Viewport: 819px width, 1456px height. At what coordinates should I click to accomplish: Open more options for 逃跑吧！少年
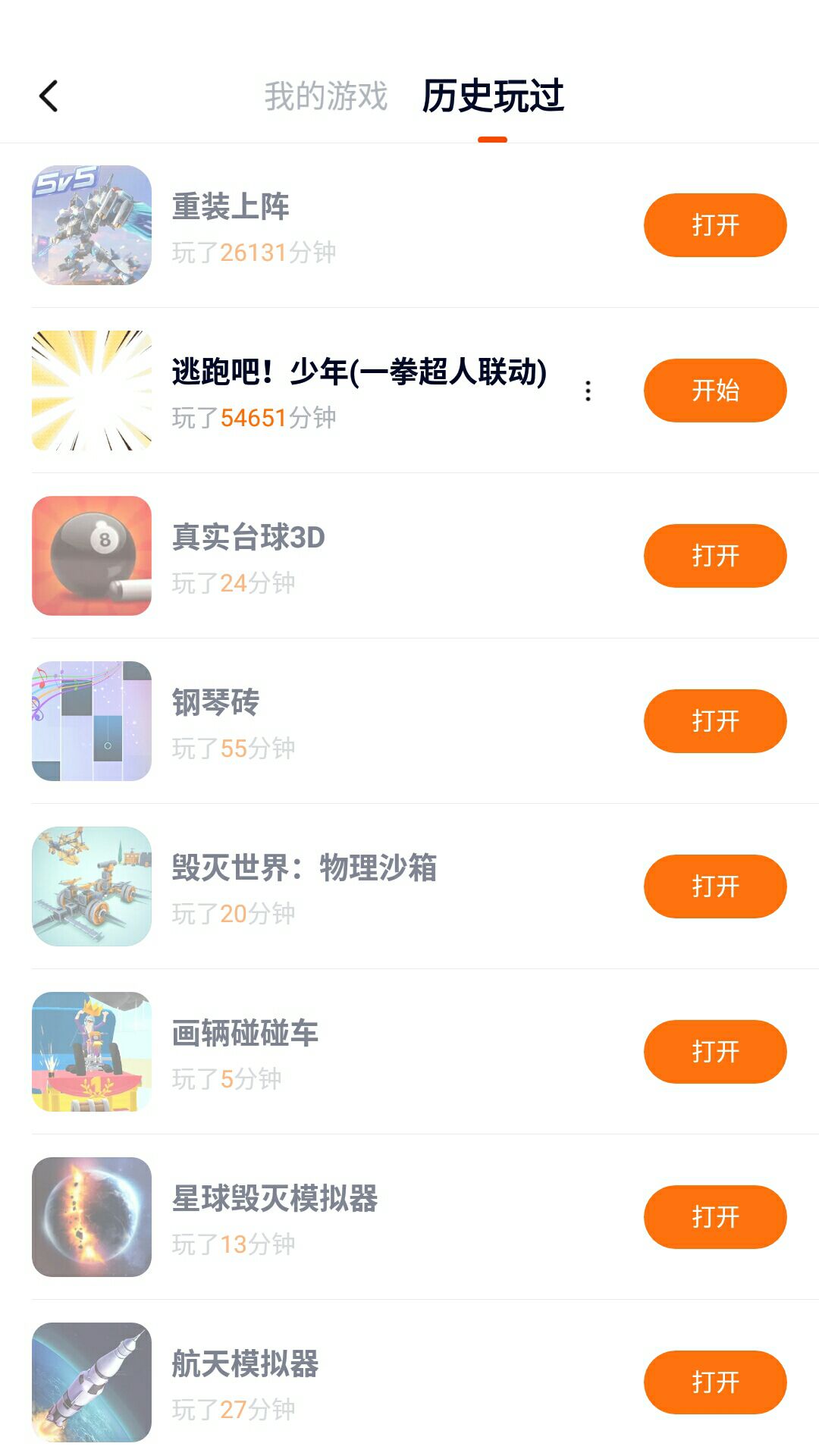588,391
